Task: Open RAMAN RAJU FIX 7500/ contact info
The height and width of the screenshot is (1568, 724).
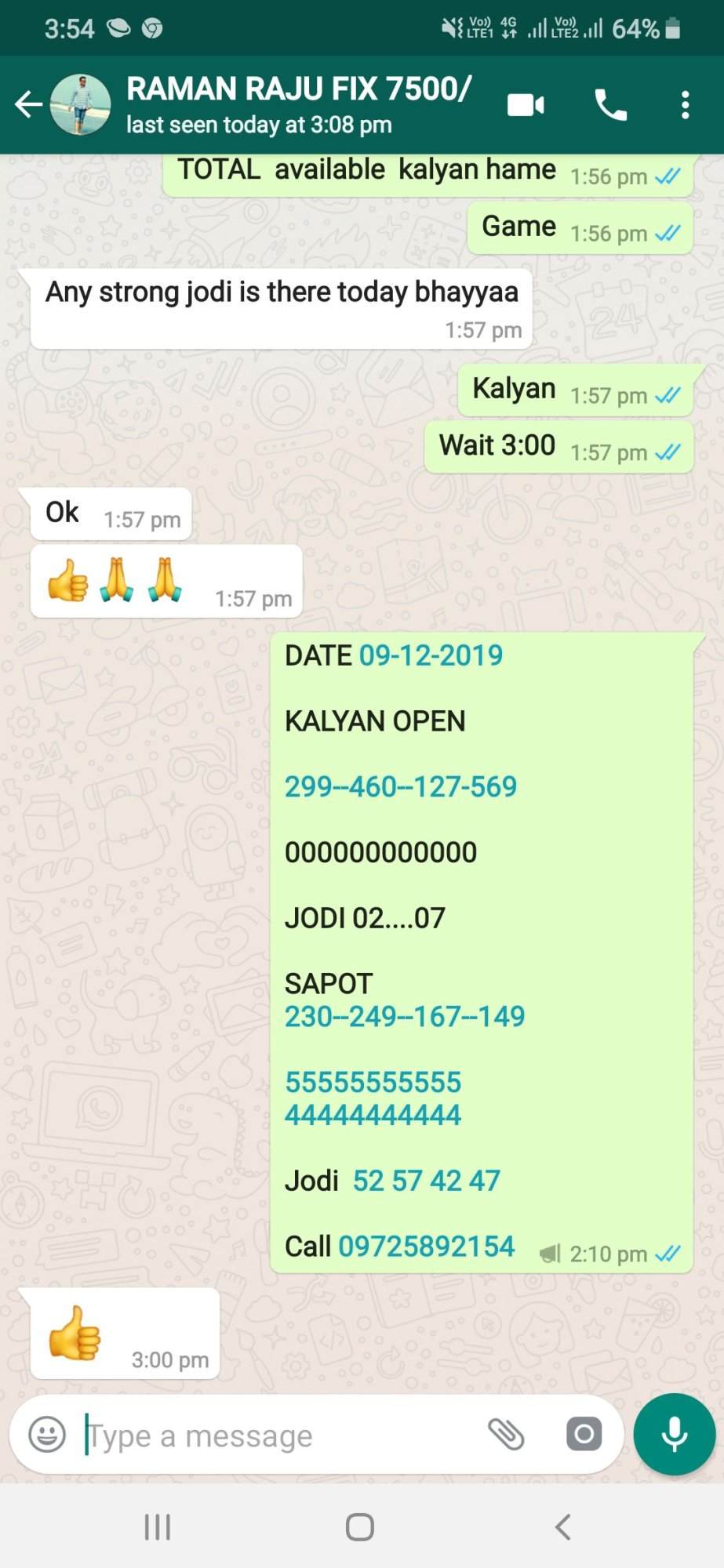Action: click(x=298, y=104)
